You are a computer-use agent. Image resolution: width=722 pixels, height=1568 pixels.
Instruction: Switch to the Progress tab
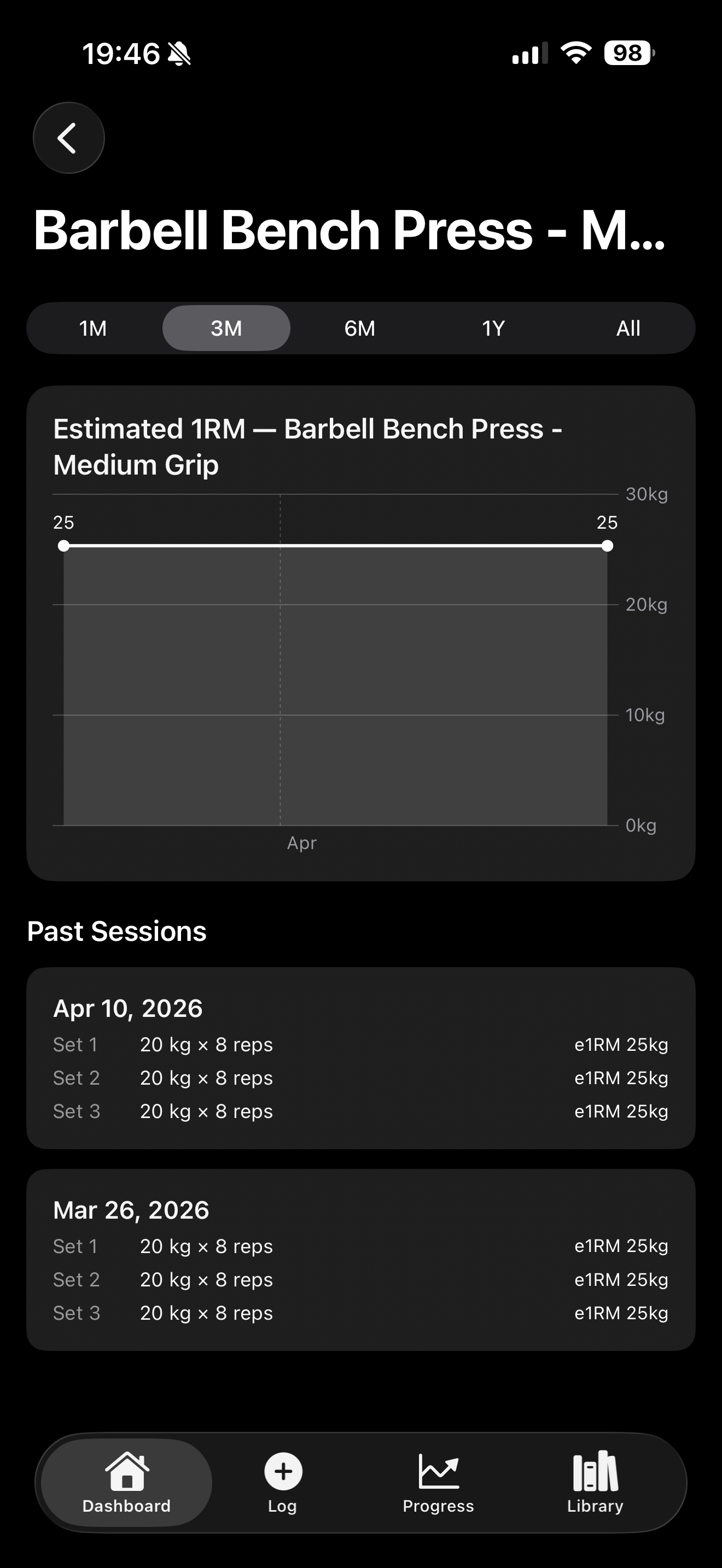click(x=438, y=1483)
